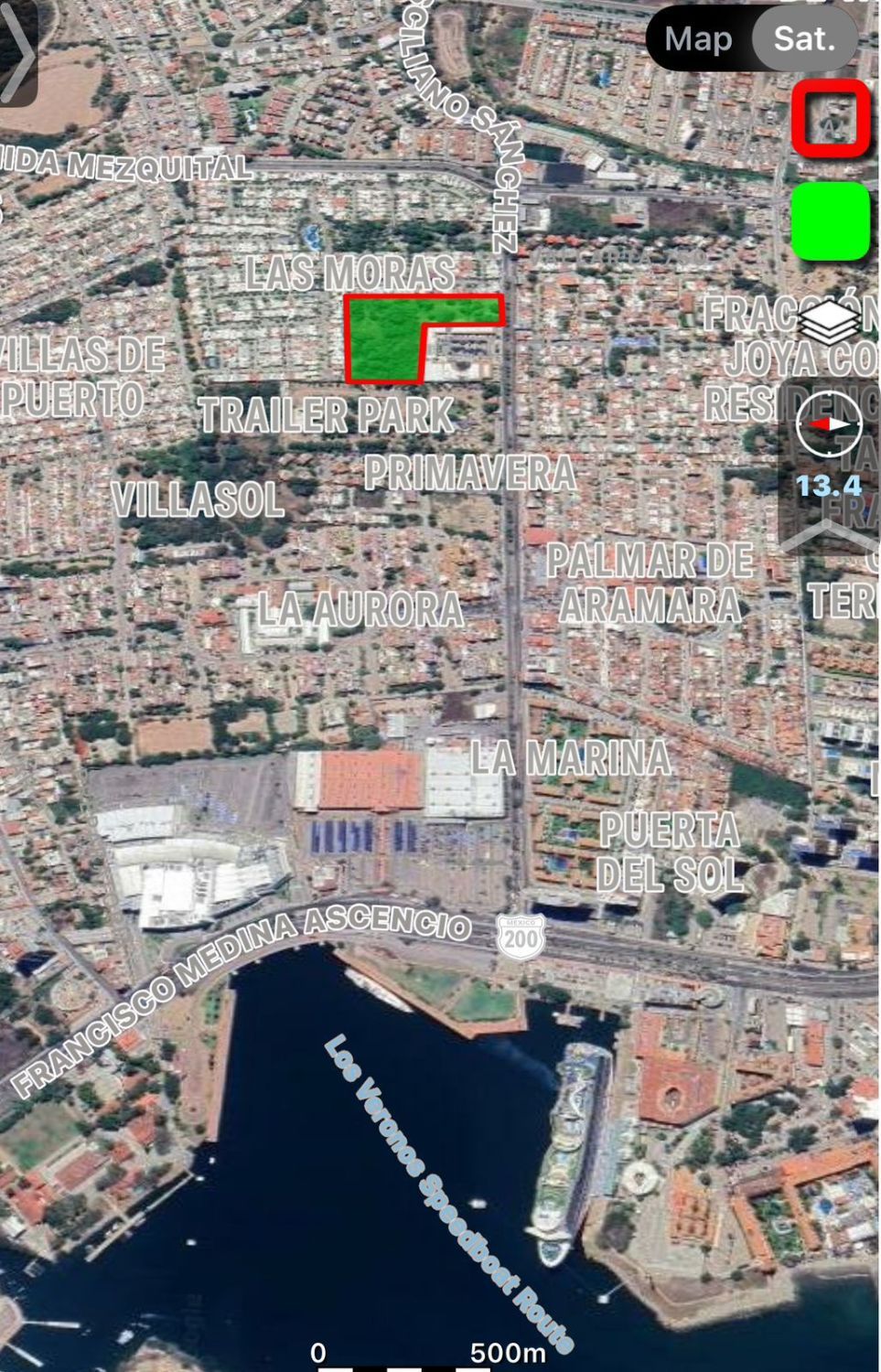881x1372 pixels.
Task: Switch to the Map view
Action: (x=698, y=39)
